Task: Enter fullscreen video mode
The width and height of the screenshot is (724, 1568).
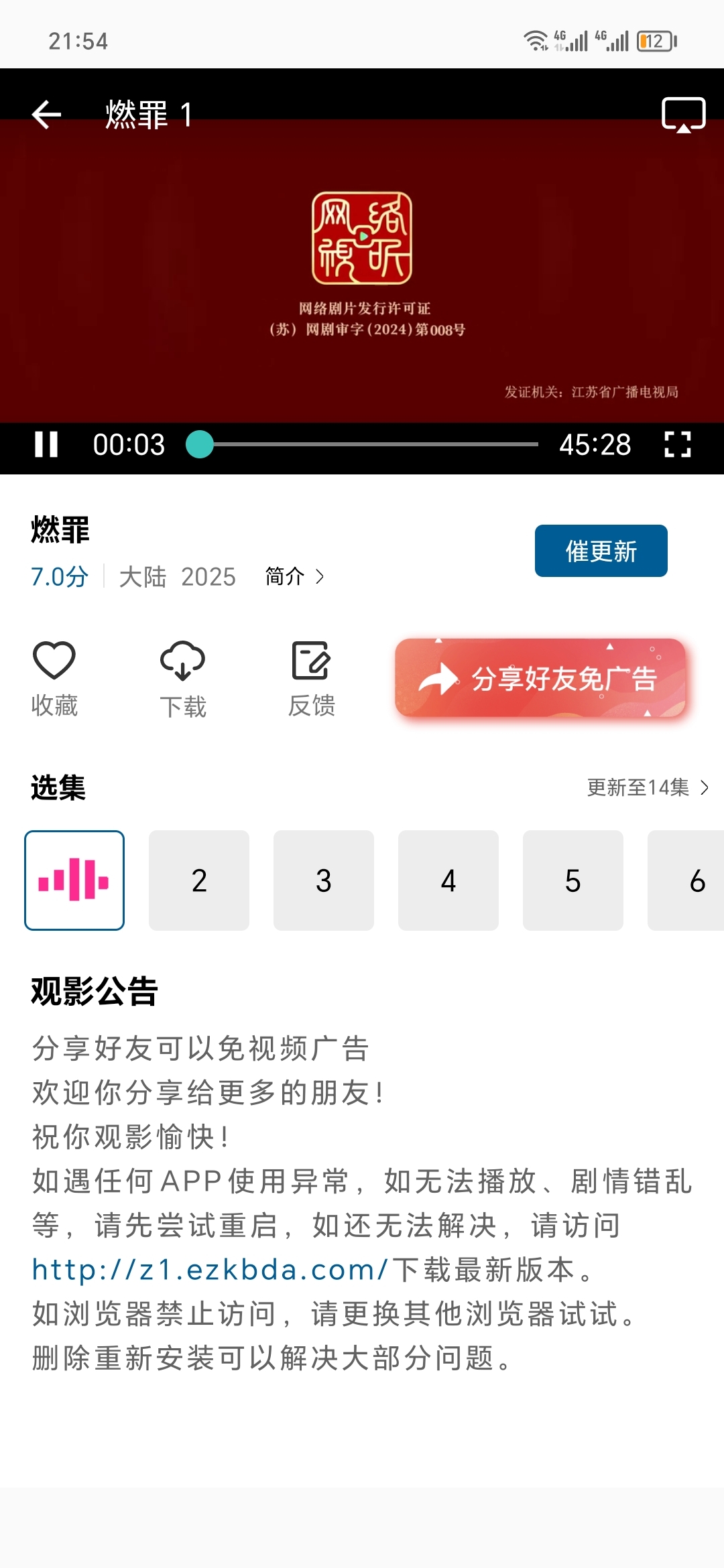Action: click(677, 444)
